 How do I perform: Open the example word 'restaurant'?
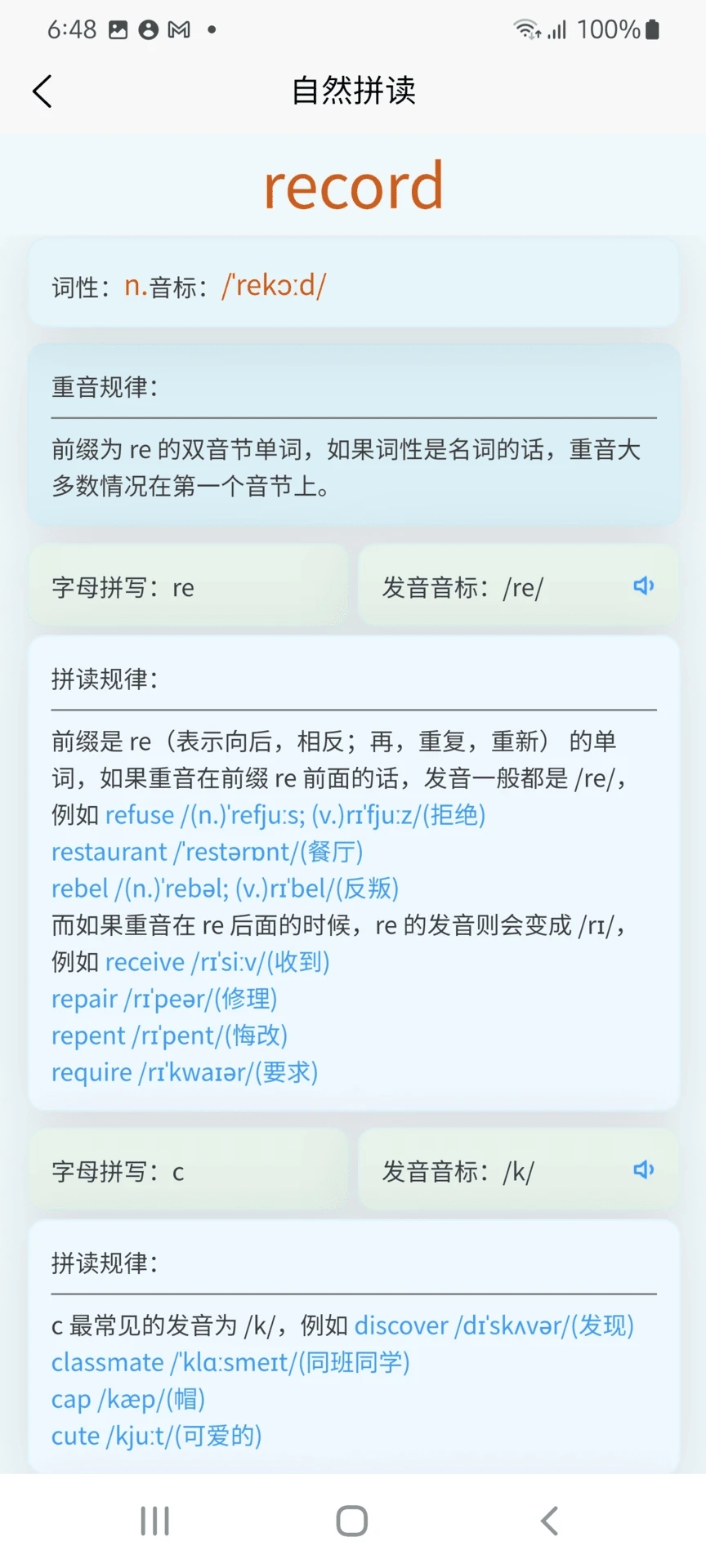[x=109, y=851]
